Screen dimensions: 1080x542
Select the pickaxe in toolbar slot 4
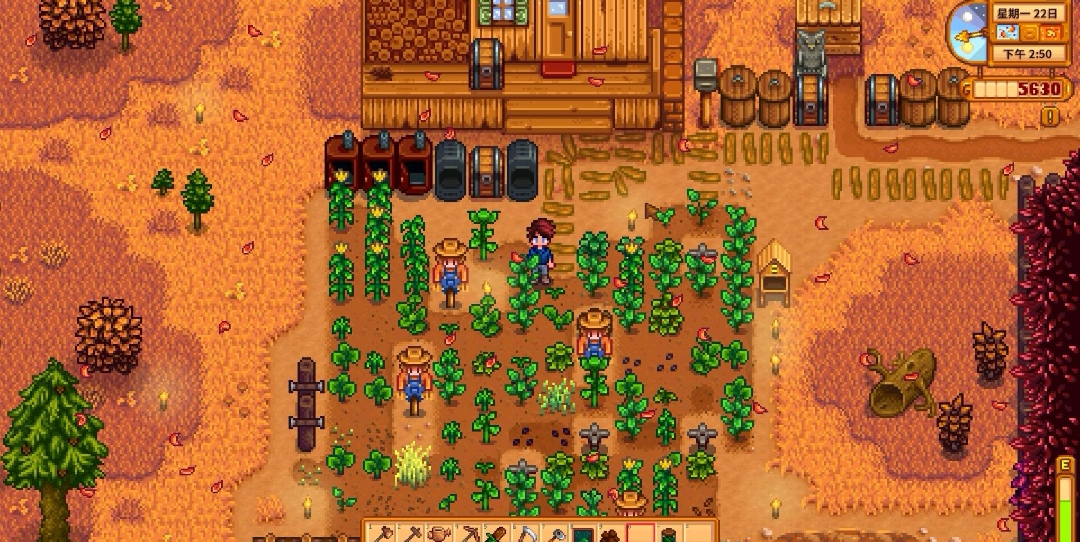pos(470,534)
